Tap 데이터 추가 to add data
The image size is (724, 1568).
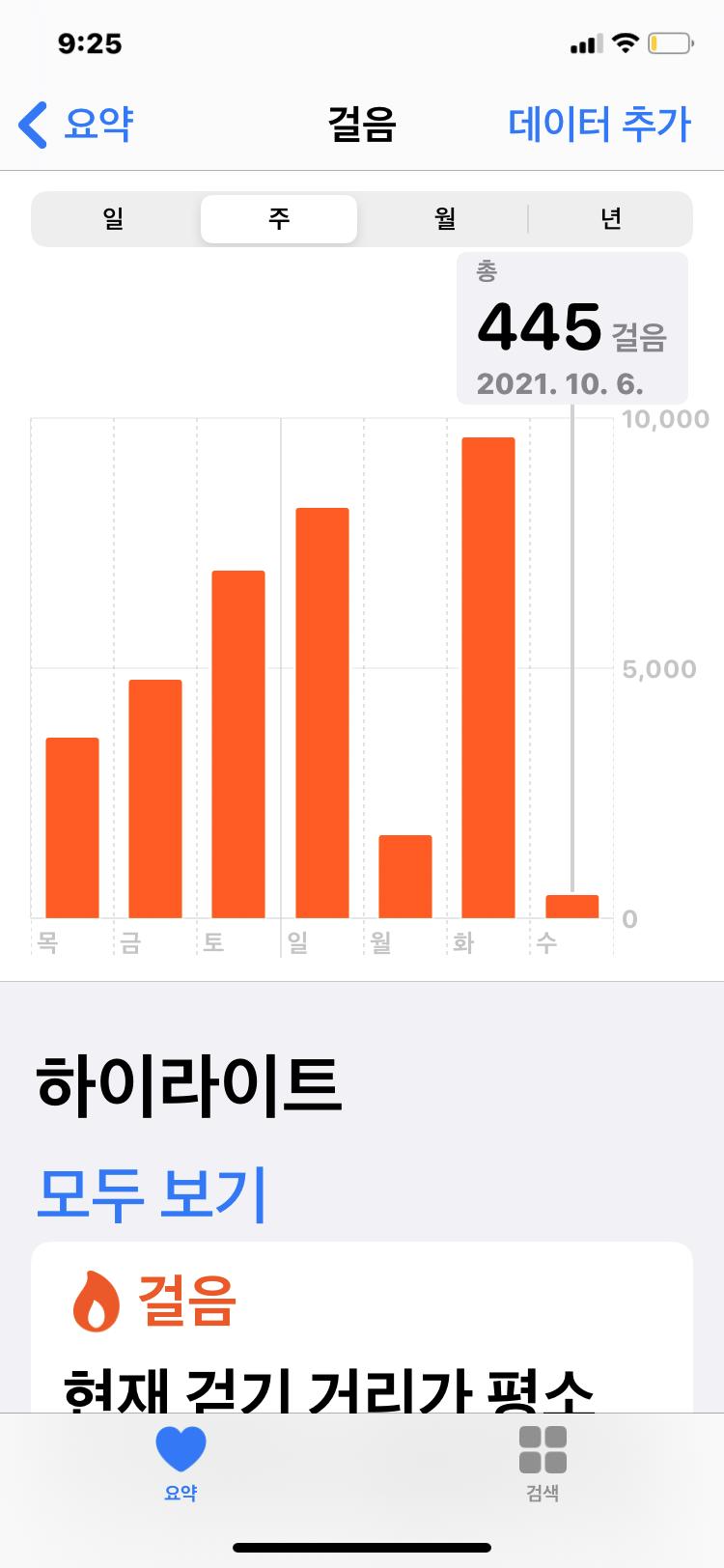click(599, 125)
